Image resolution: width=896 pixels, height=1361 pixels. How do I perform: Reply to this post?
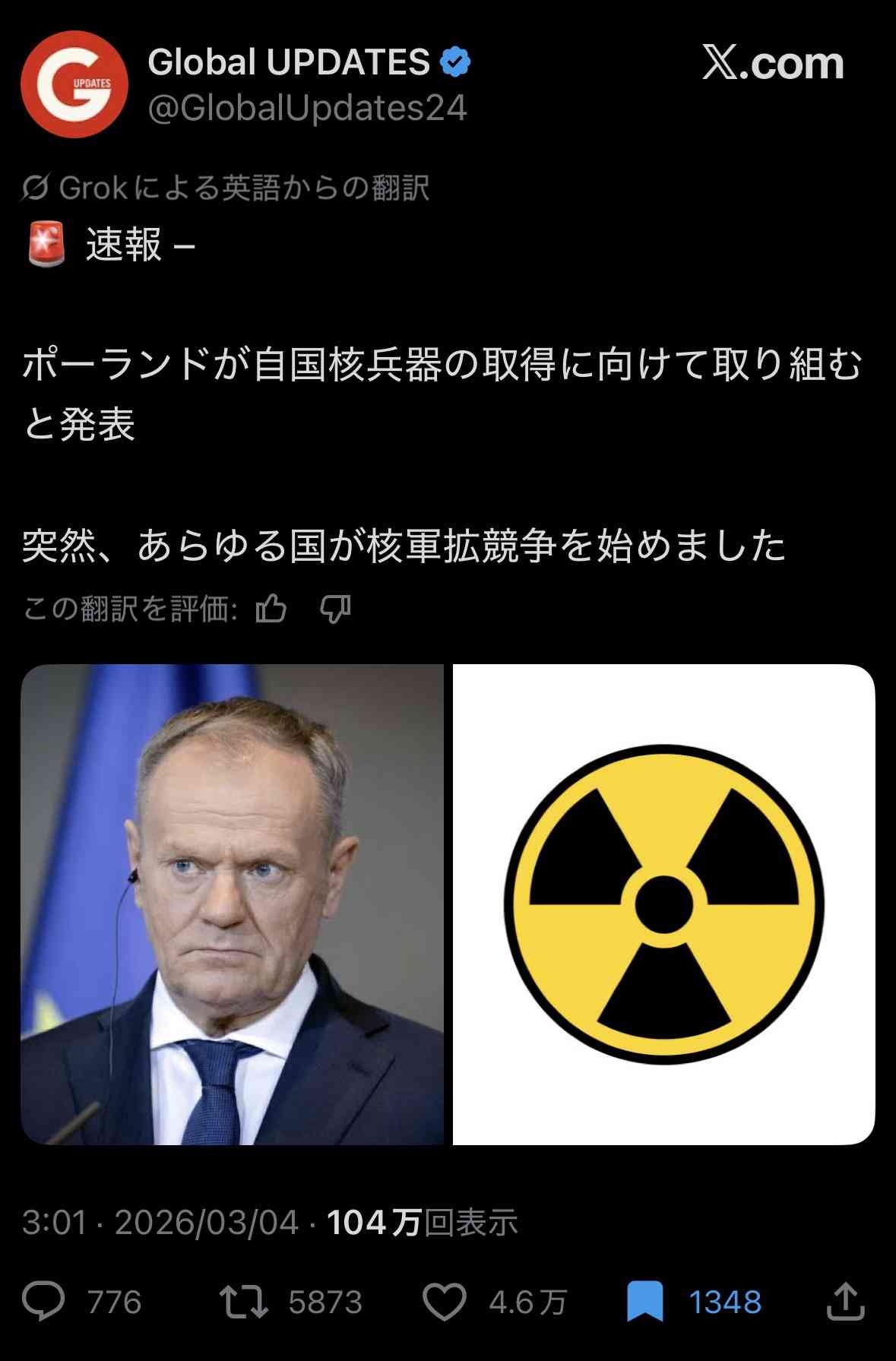(x=44, y=1302)
